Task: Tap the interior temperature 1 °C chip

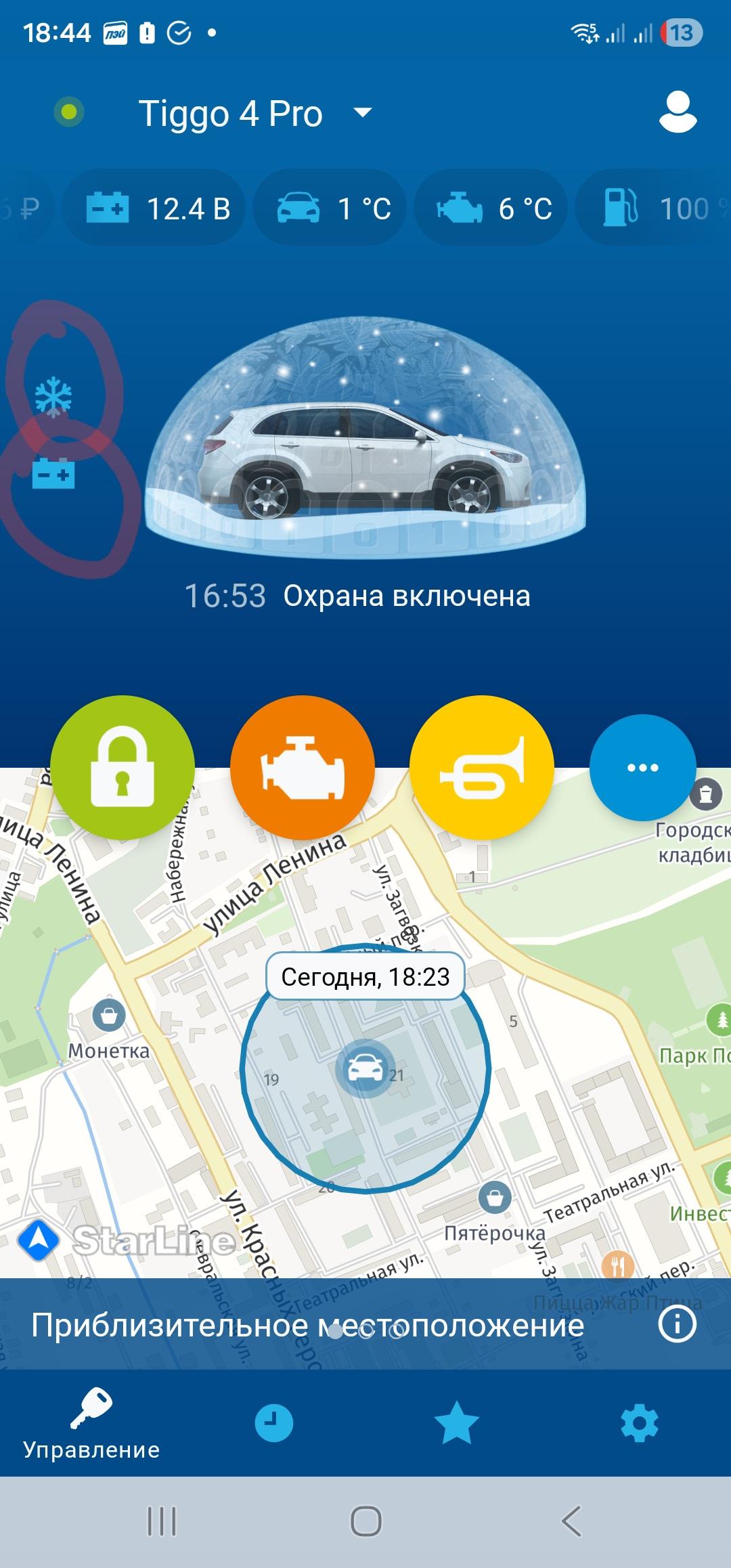Action: (x=332, y=208)
